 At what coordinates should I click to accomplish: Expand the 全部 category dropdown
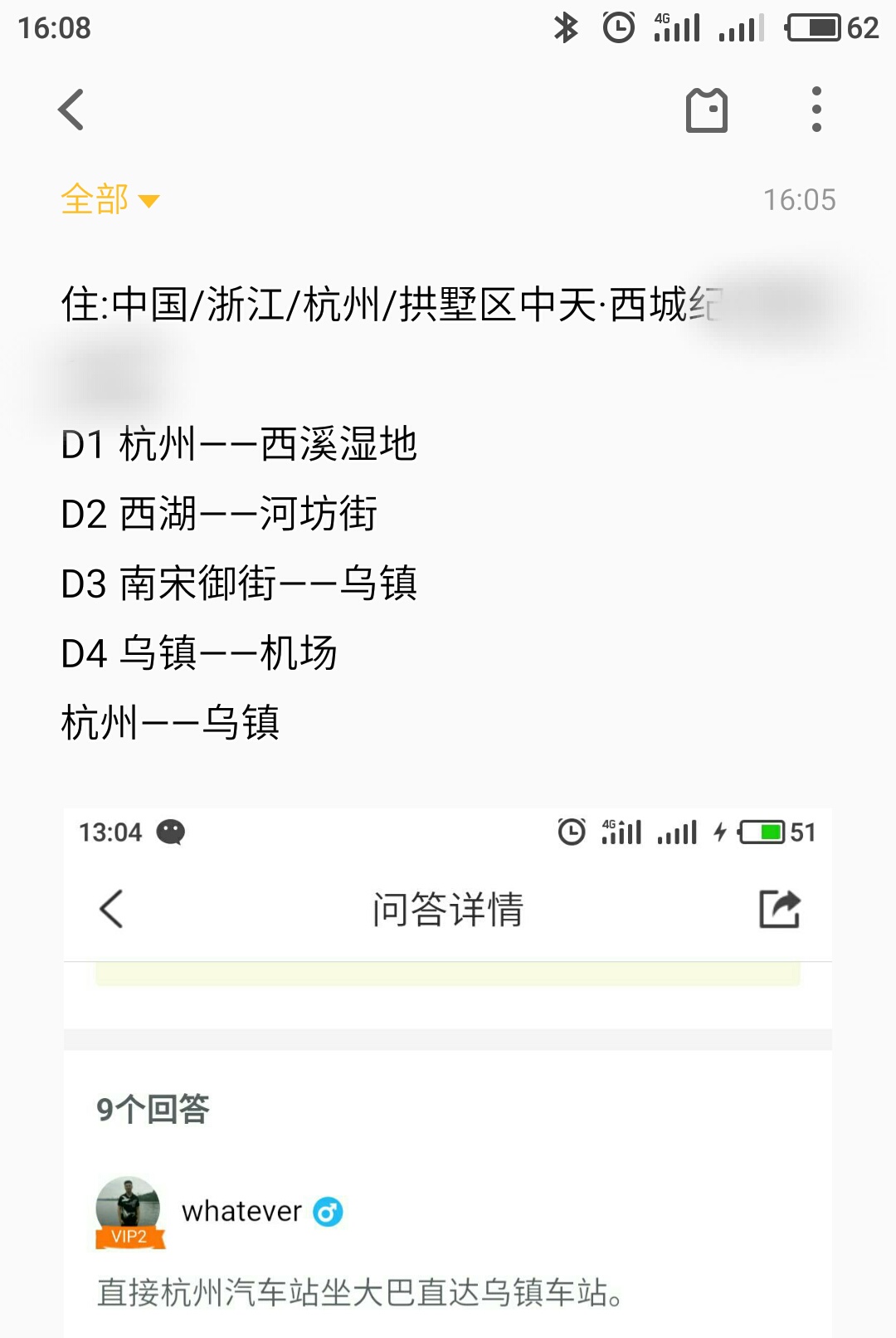pyautogui.click(x=110, y=200)
